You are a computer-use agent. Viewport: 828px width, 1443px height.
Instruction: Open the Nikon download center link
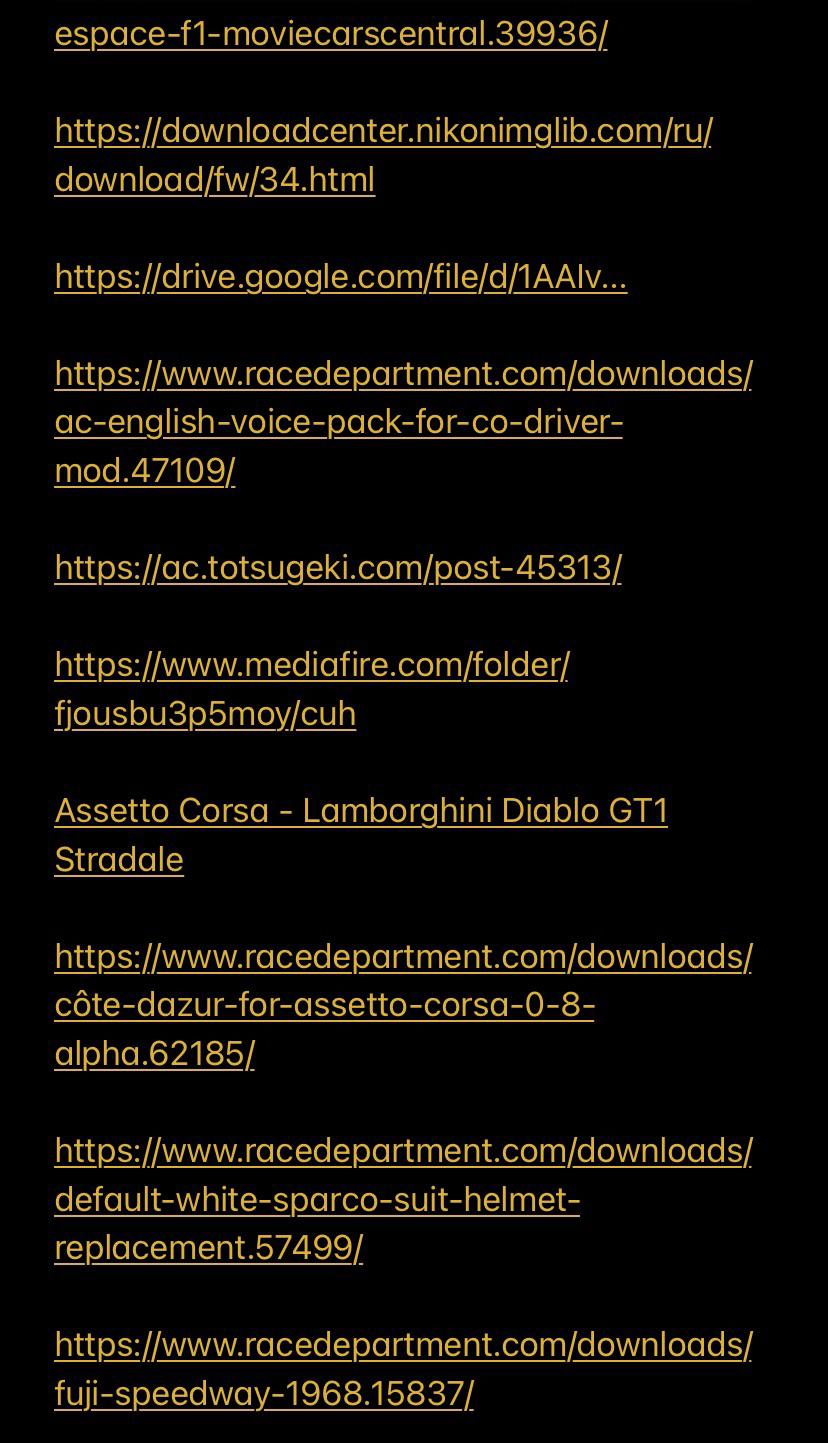(x=383, y=155)
